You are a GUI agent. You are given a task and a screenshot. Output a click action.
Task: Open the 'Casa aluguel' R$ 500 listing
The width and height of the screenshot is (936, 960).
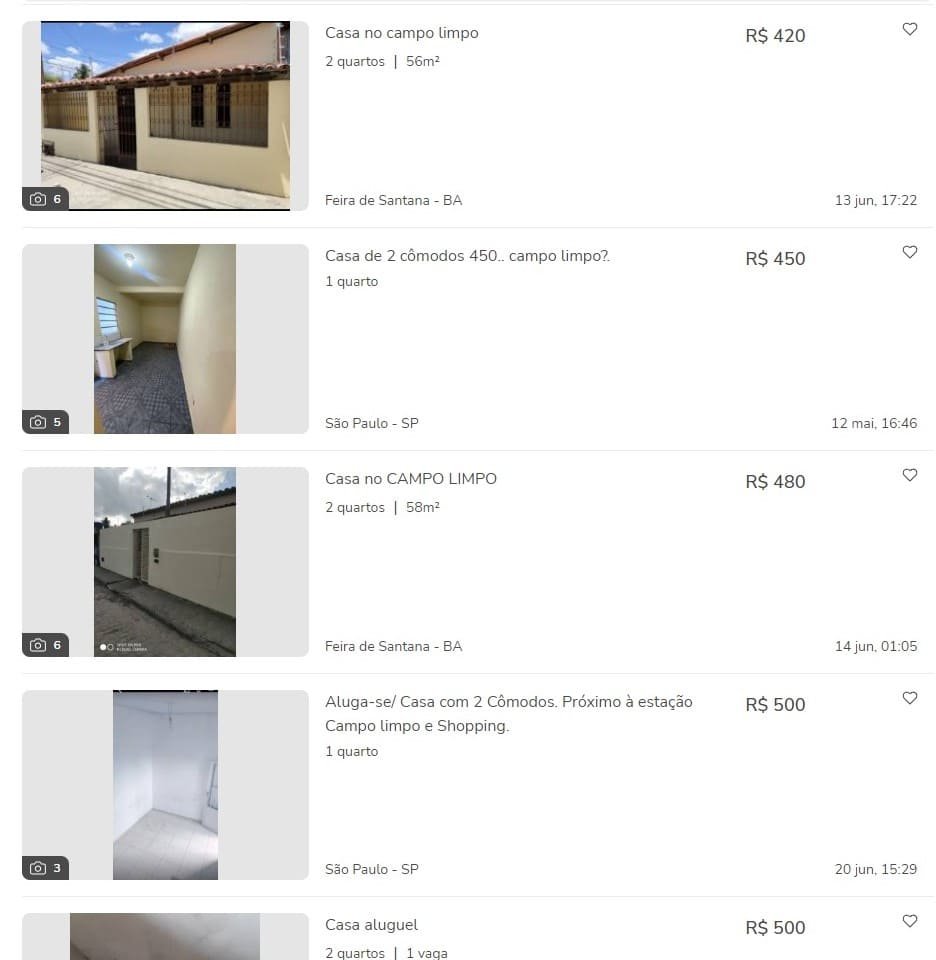point(371,925)
